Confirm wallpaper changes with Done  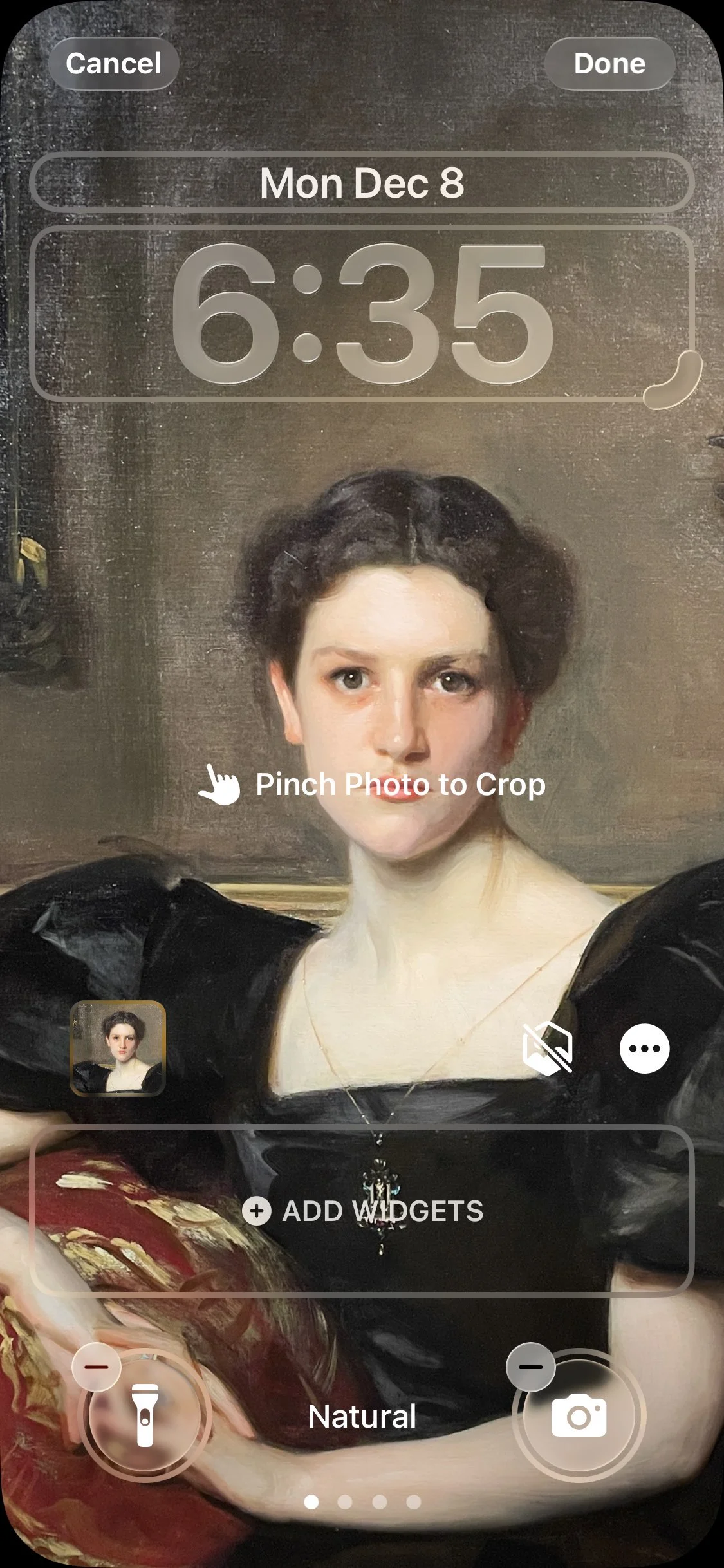[609, 64]
